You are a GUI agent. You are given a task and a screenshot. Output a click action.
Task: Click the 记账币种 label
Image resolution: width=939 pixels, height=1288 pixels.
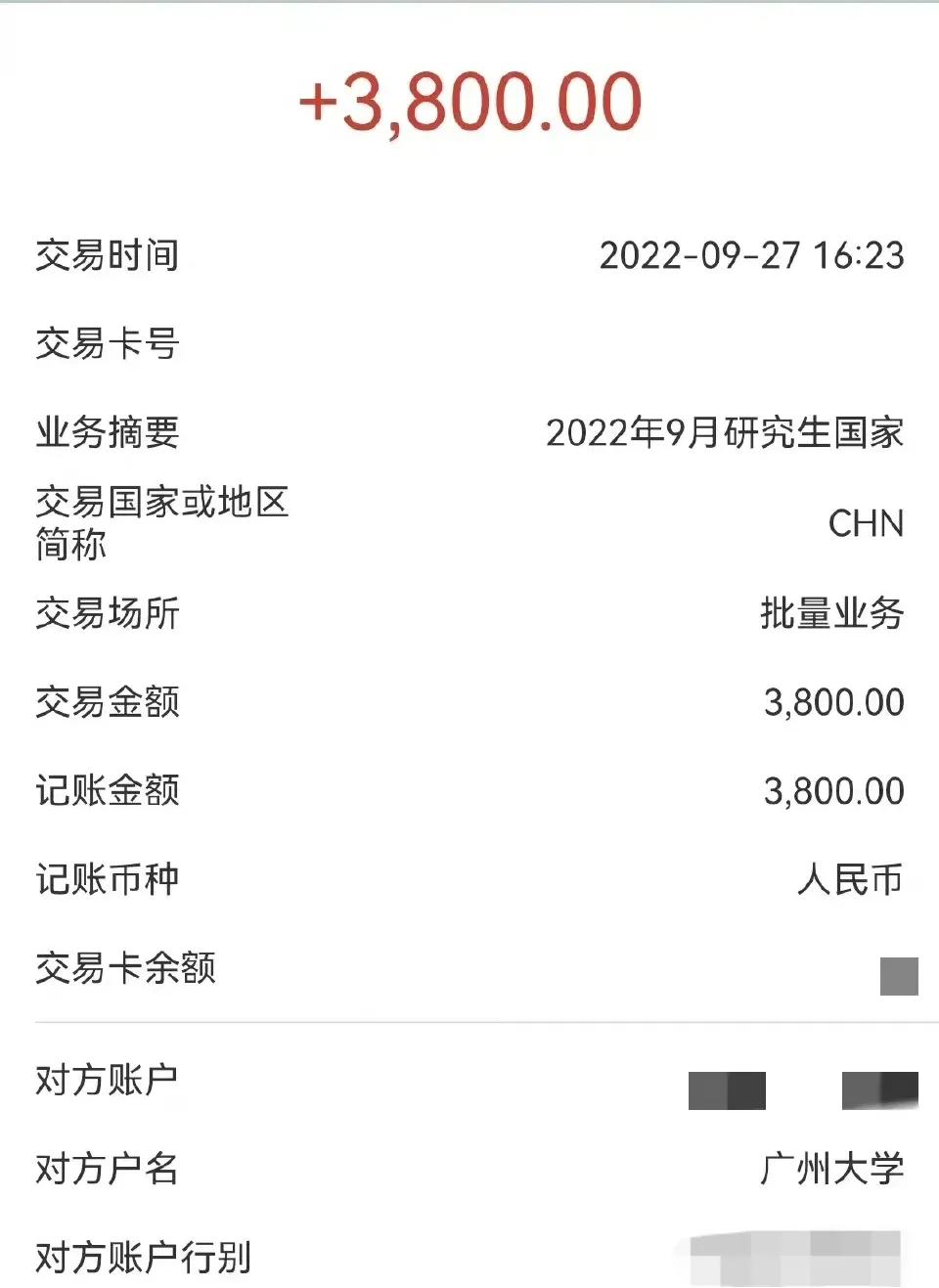tap(108, 880)
